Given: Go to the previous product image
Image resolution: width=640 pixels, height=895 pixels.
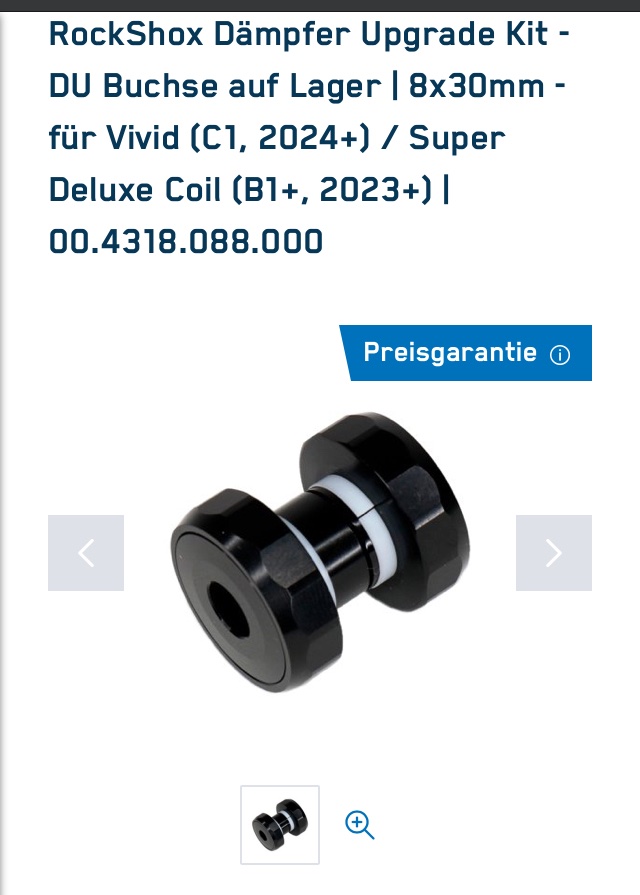Looking at the screenshot, I should coord(86,553).
